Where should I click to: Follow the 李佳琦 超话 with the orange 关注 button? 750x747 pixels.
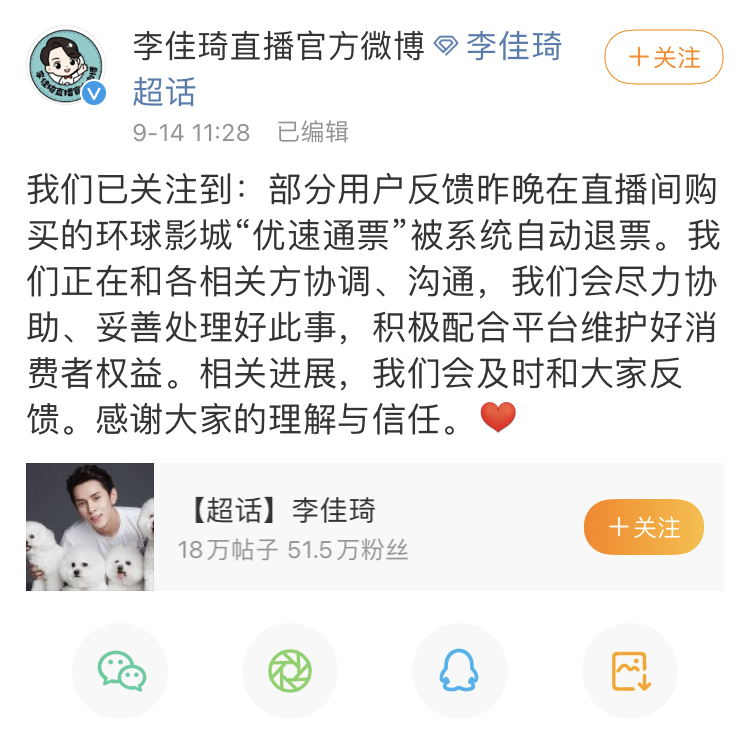pyautogui.click(x=643, y=527)
